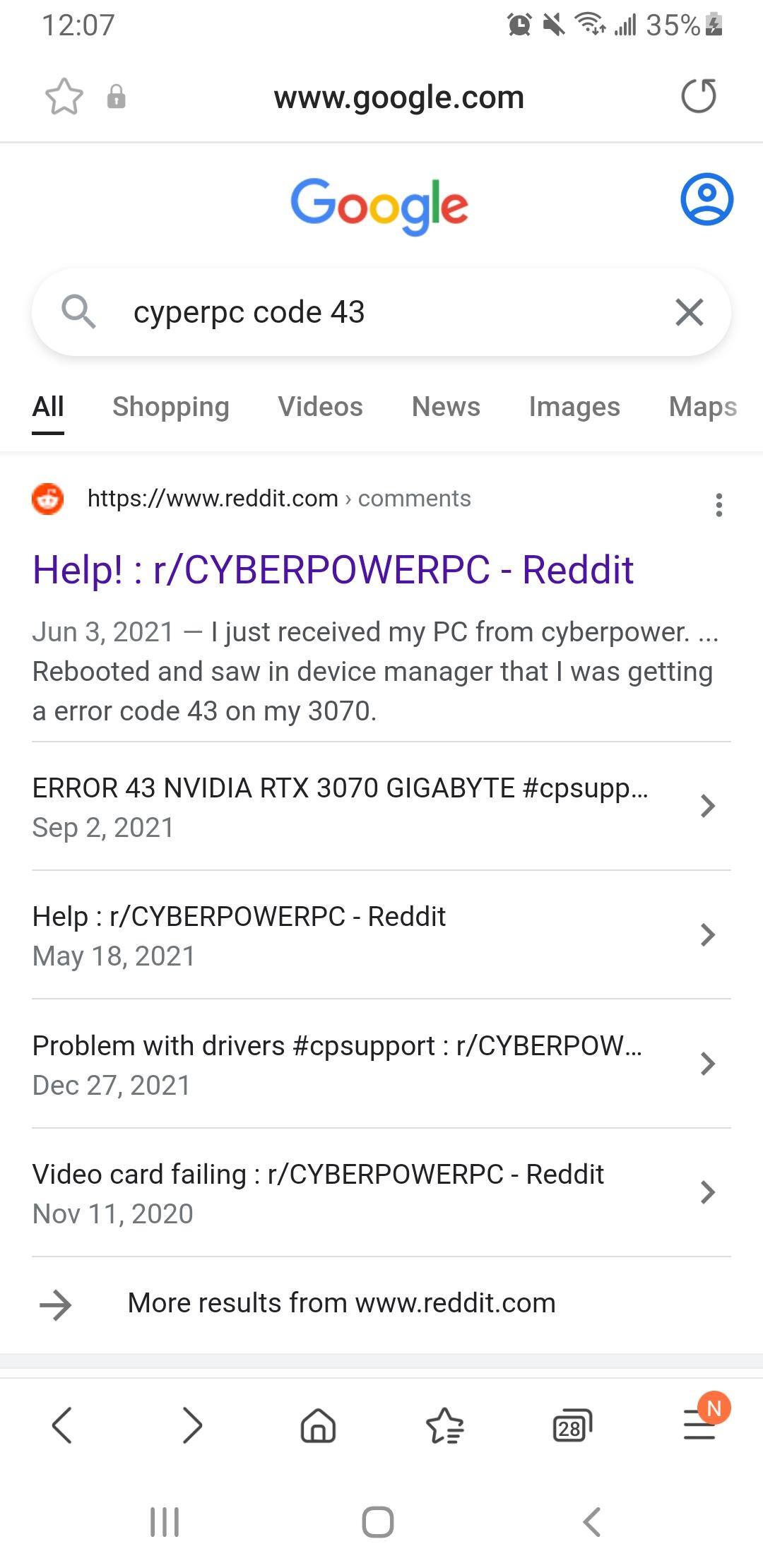Screen dimensions: 763x1568
Task: Tap the back arrow in the browser toolbar
Action: click(62, 1425)
